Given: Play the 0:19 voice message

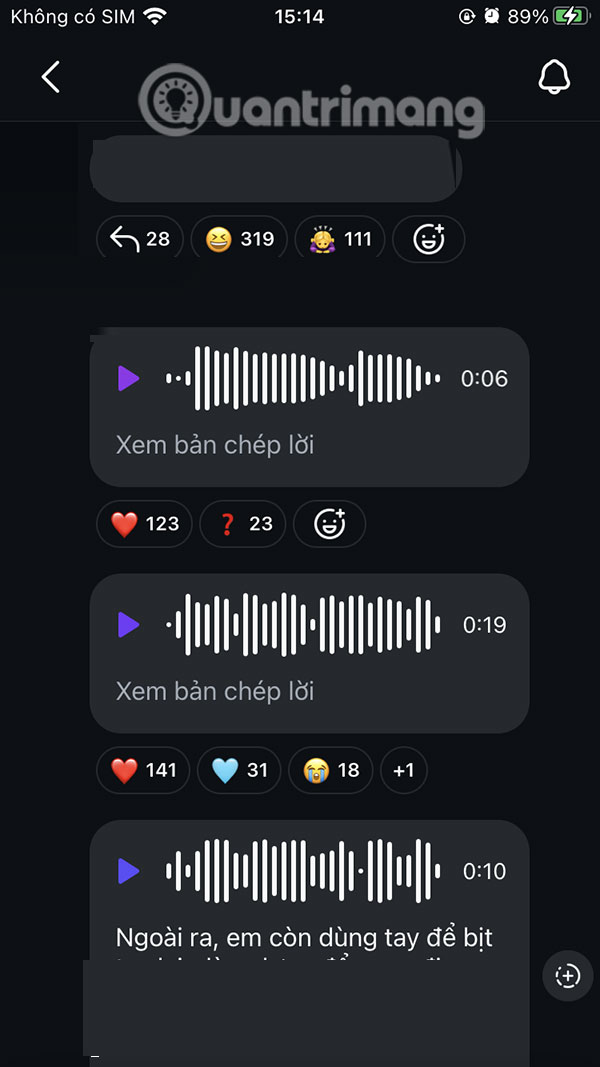Looking at the screenshot, I should (x=128, y=625).
